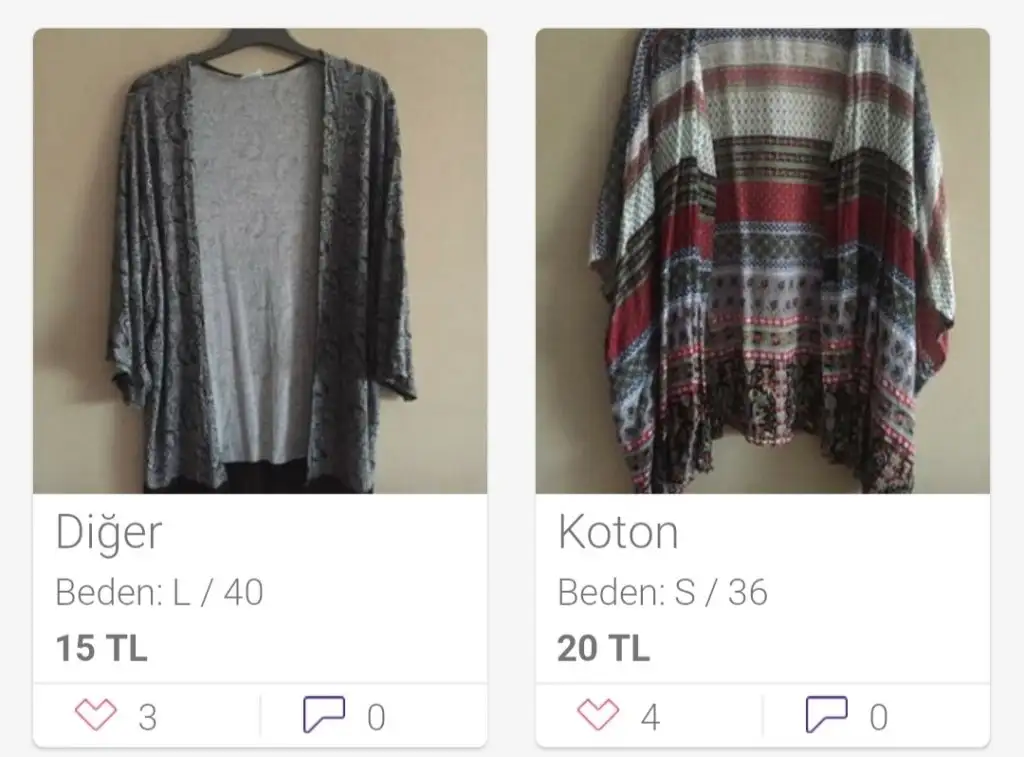Open the Diğer cardigan product card
The width and height of the screenshot is (1024, 757).
[260, 262]
